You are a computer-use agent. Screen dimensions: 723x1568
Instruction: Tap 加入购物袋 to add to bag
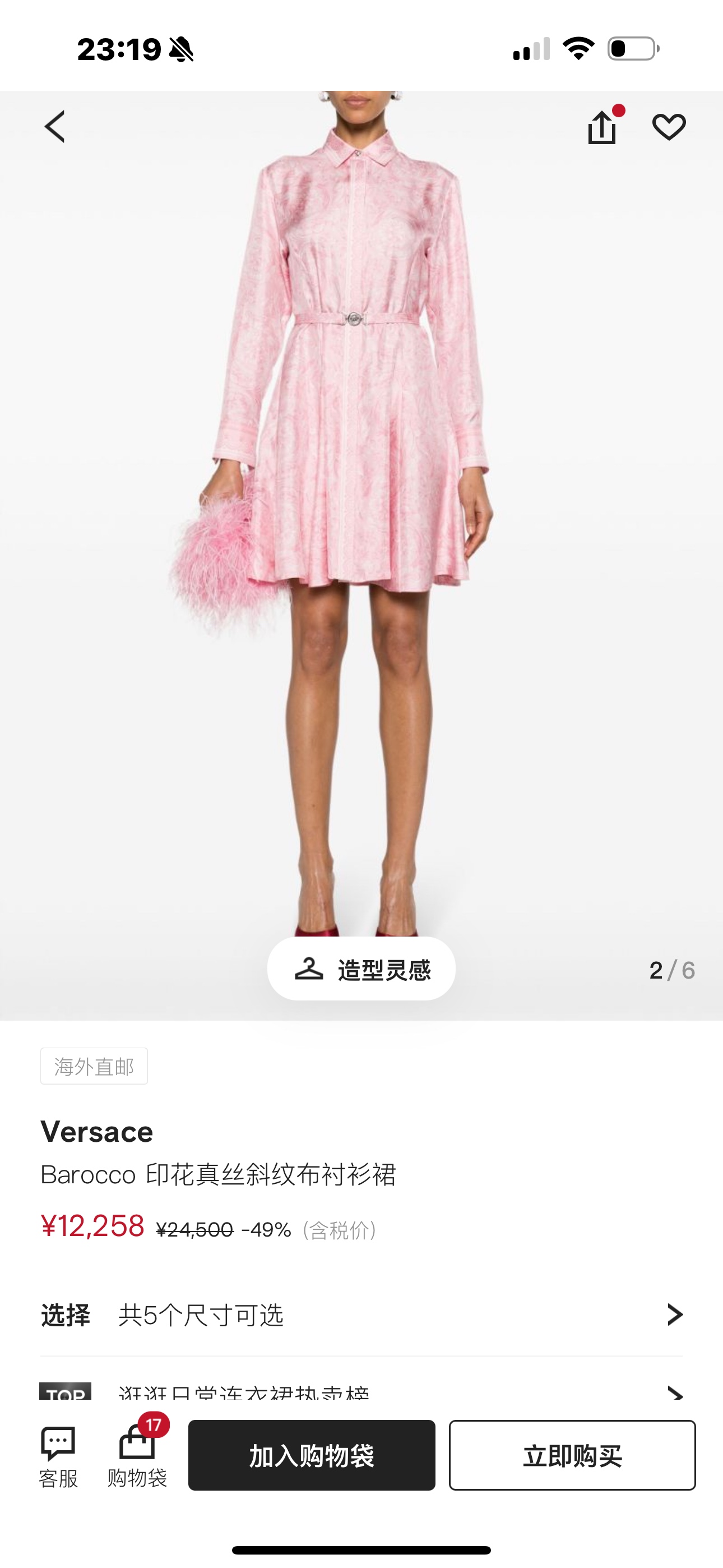(312, 1455)
